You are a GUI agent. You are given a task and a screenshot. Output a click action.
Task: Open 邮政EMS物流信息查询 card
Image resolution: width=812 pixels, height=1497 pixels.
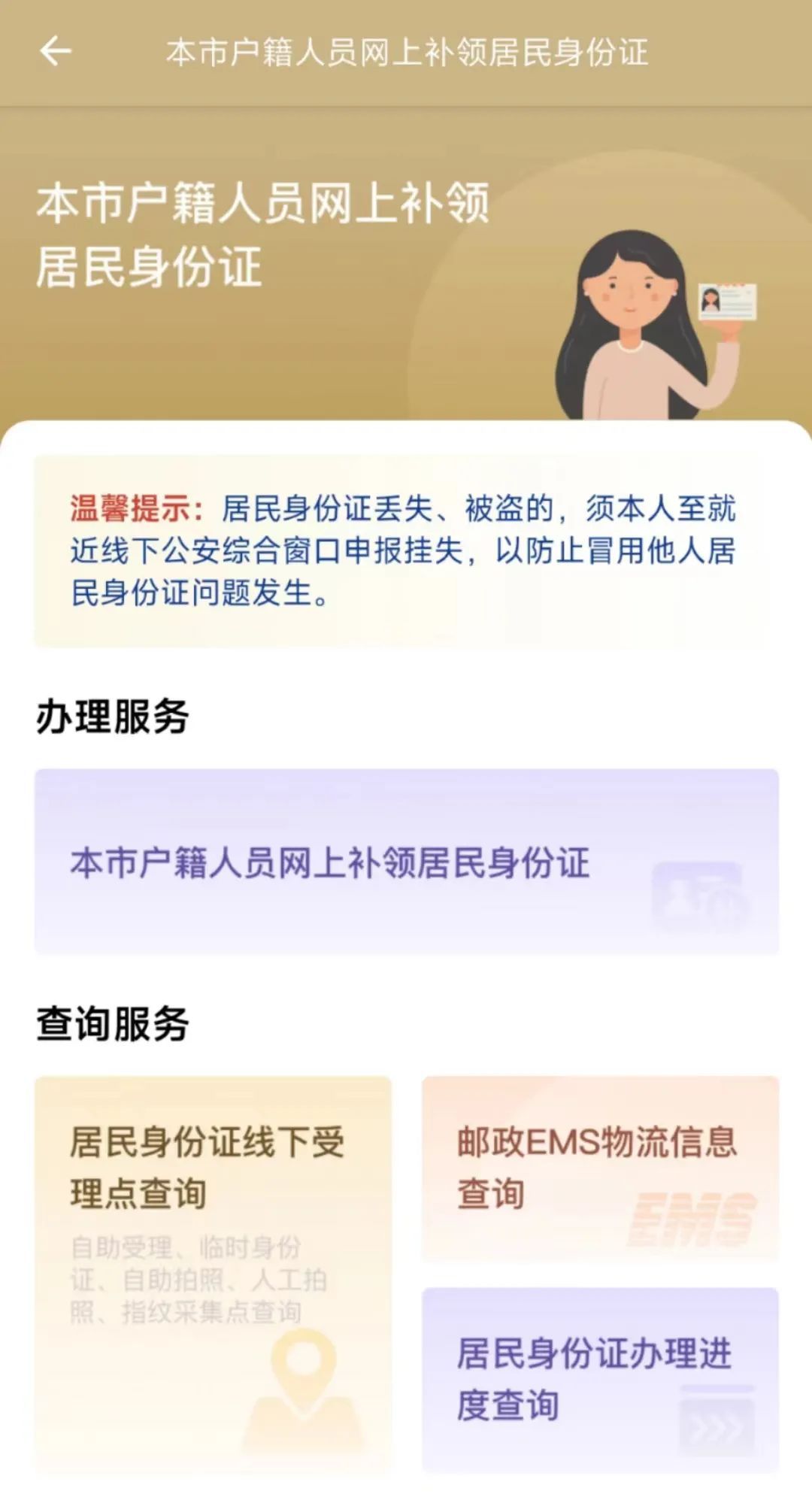tap(600, 1168)
